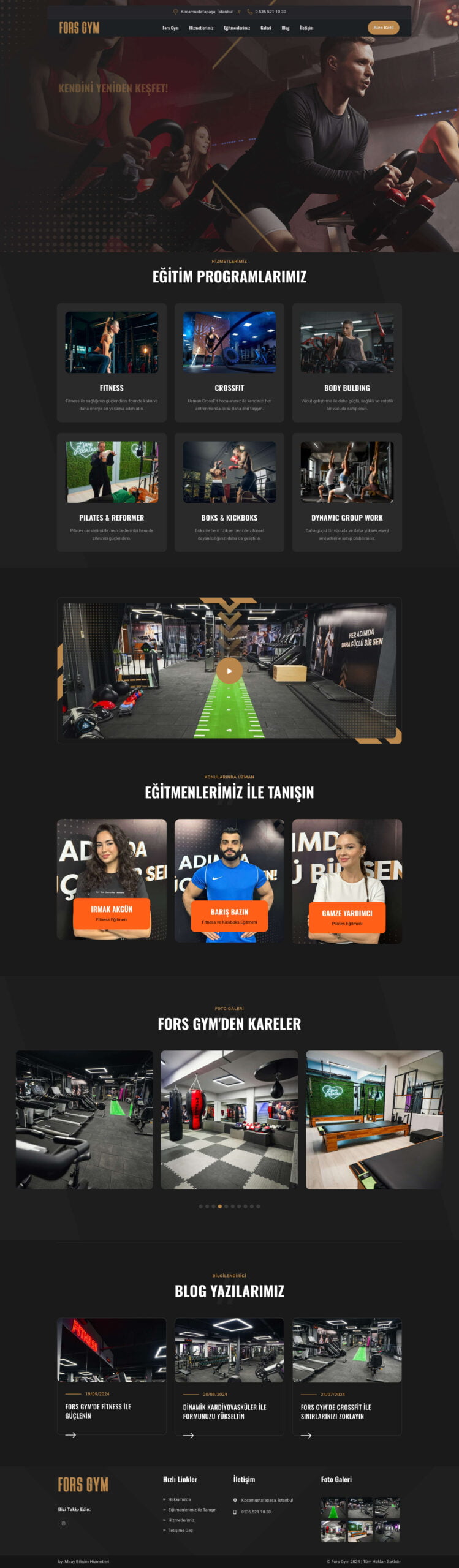Open the Fitness program card

coord(112,362)
